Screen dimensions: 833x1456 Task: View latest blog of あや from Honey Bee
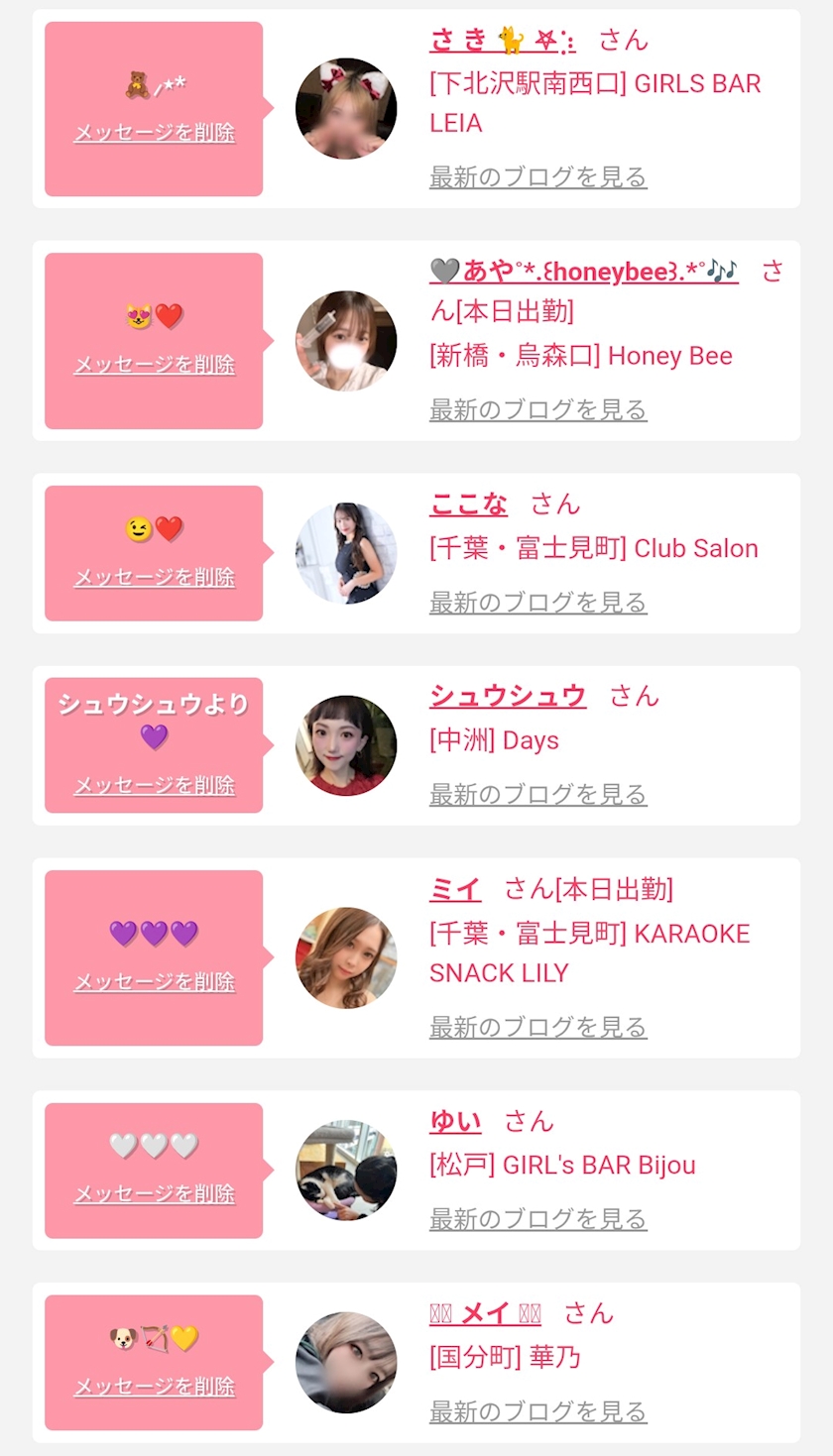click(537, 409)
